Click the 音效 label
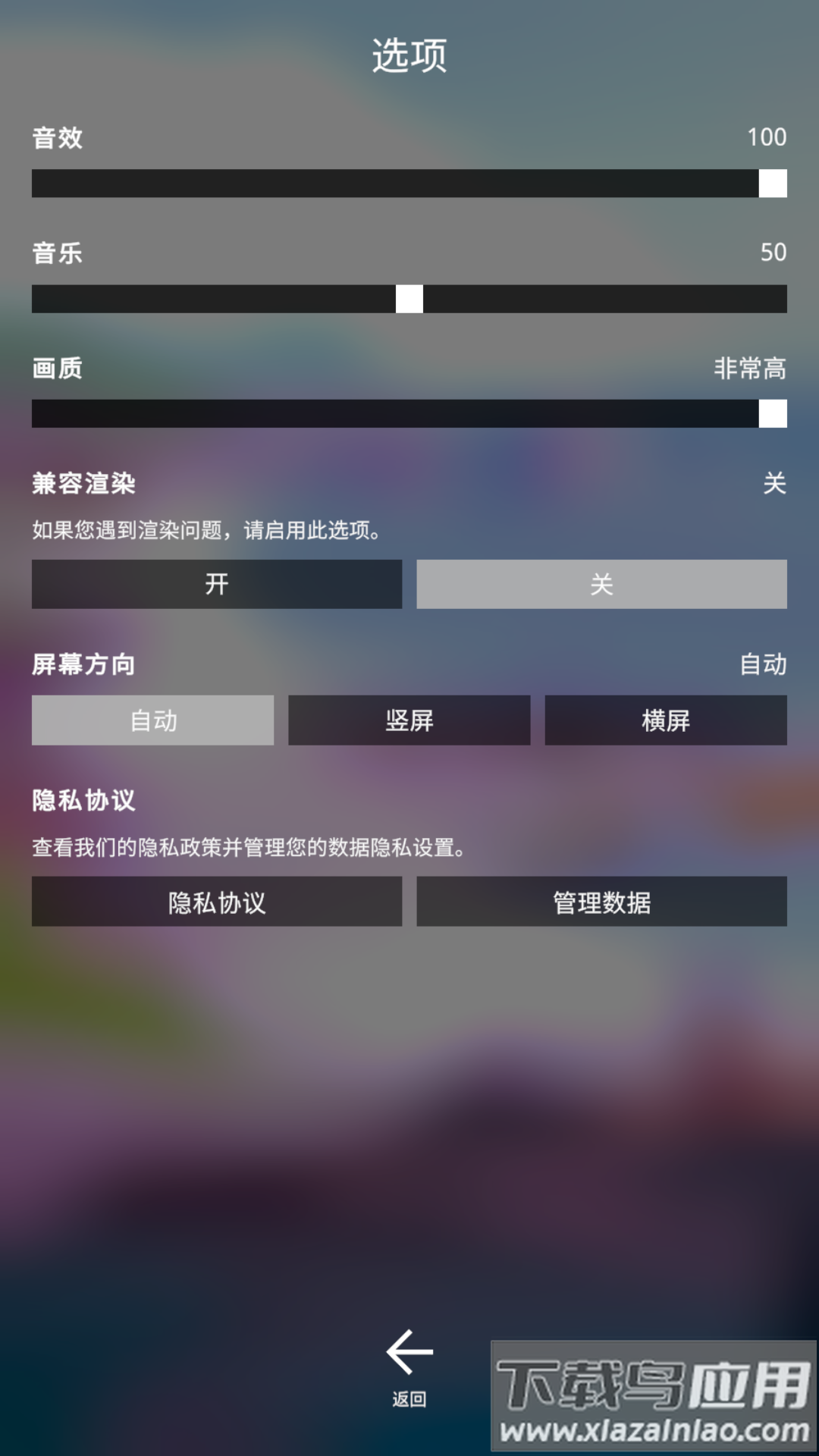Viewport: 819px width, 1456px height. pyautogui.click(x=58, y=139)
